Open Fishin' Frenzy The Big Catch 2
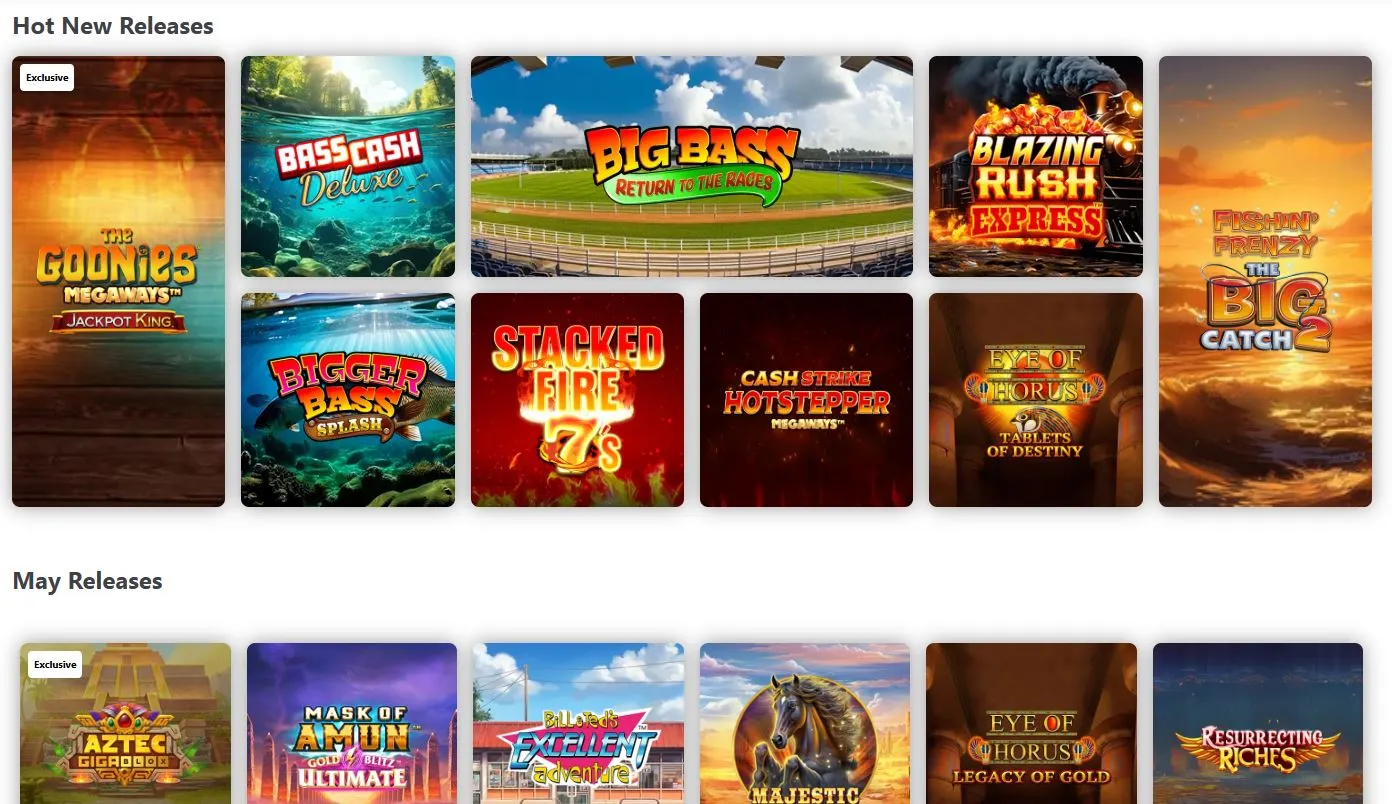1392x804 pixels. click(x=1265, y=281)
